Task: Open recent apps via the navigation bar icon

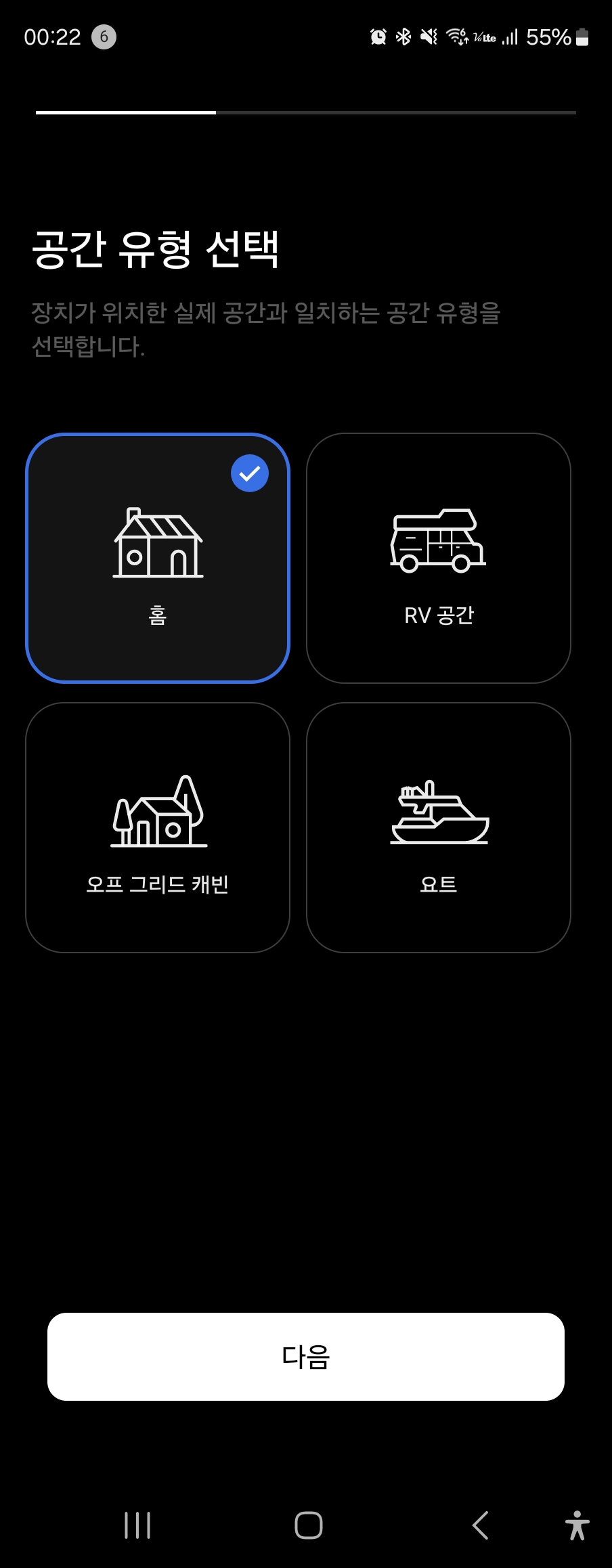Action: [137, 1525]
